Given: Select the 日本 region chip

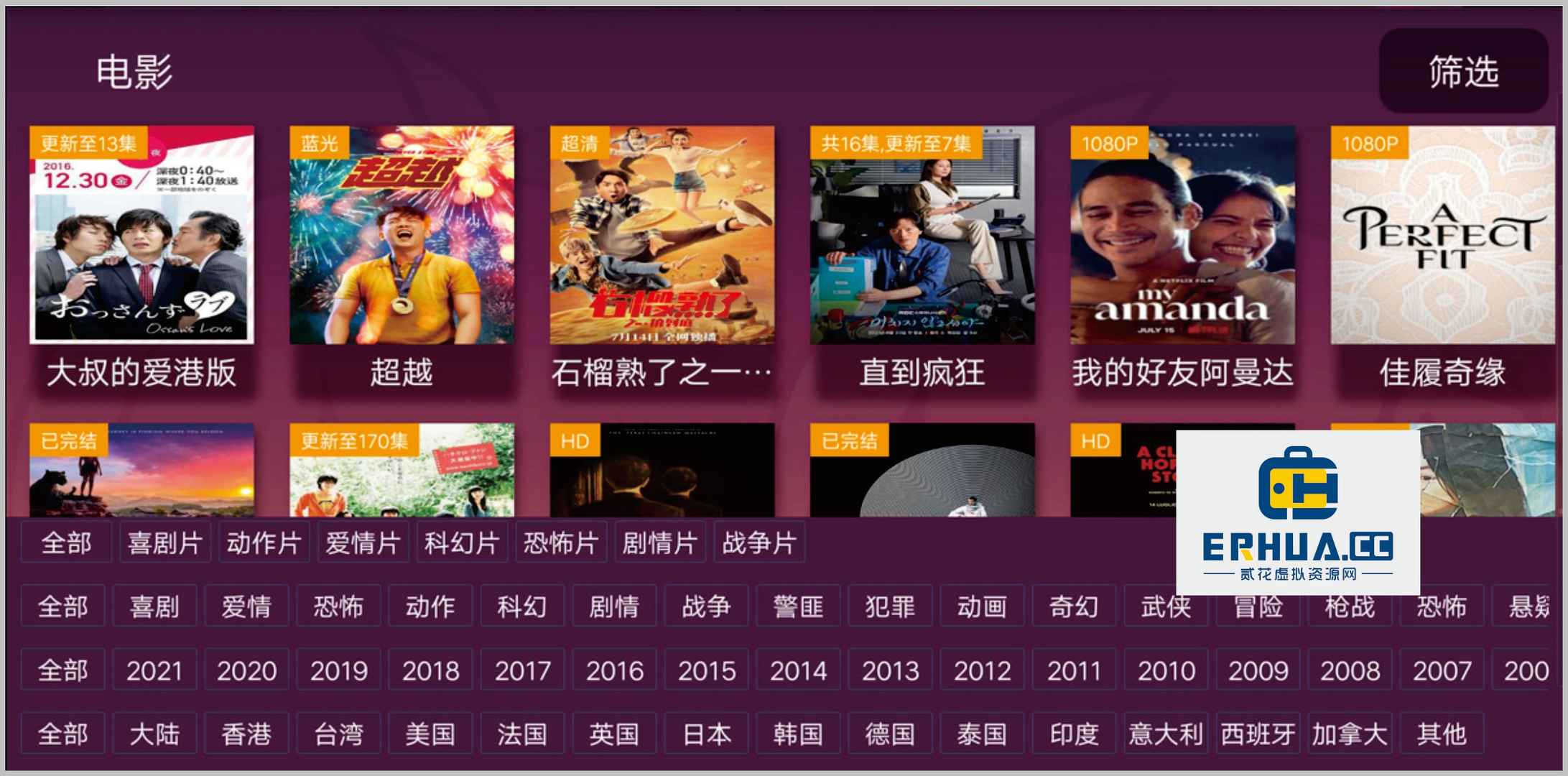Looking at the screenshot, I should tap(706, 734).
